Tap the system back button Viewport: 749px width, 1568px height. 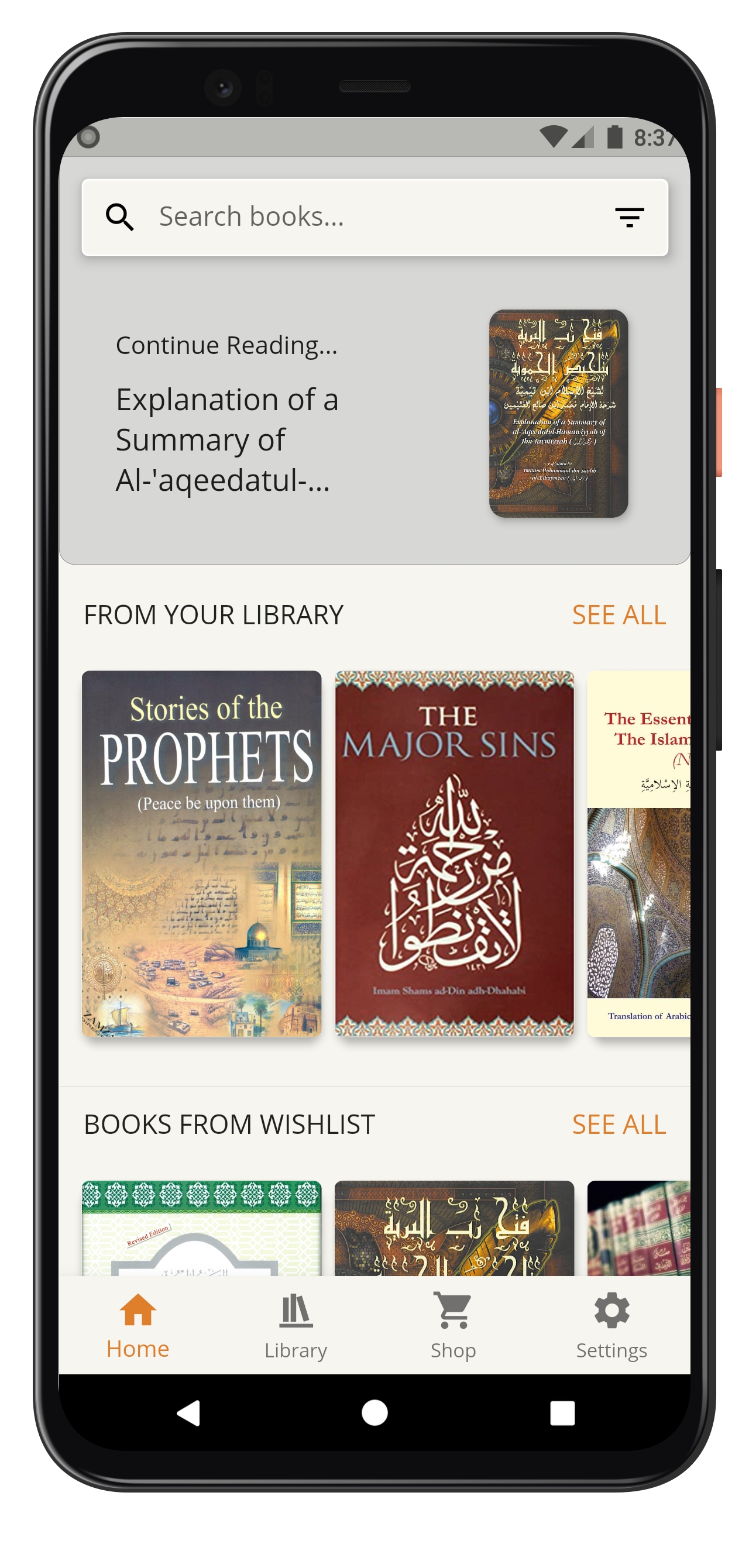click(189, 1413)
